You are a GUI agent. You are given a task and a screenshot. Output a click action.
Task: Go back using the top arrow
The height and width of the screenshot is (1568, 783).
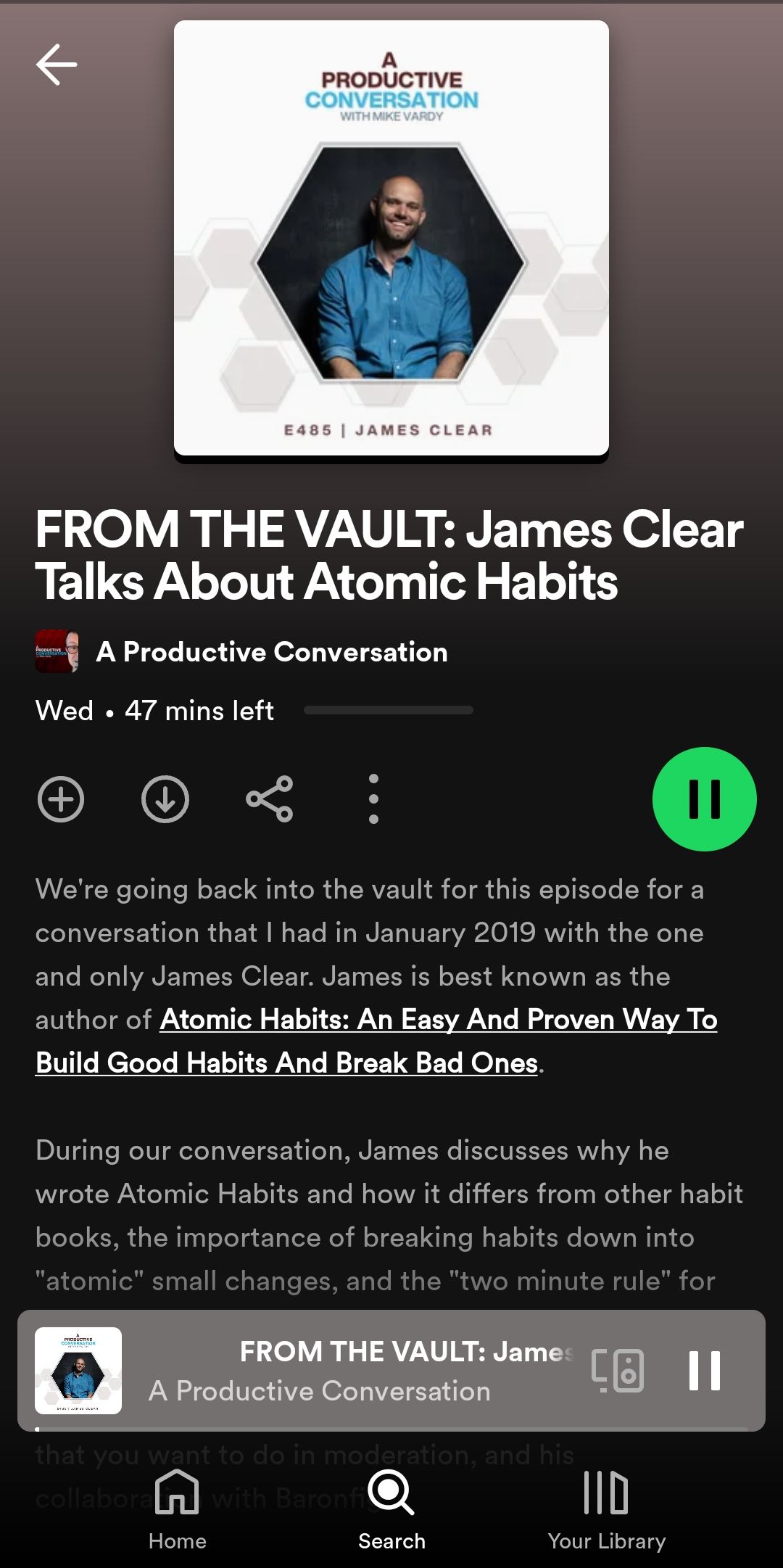pos(57,65)
